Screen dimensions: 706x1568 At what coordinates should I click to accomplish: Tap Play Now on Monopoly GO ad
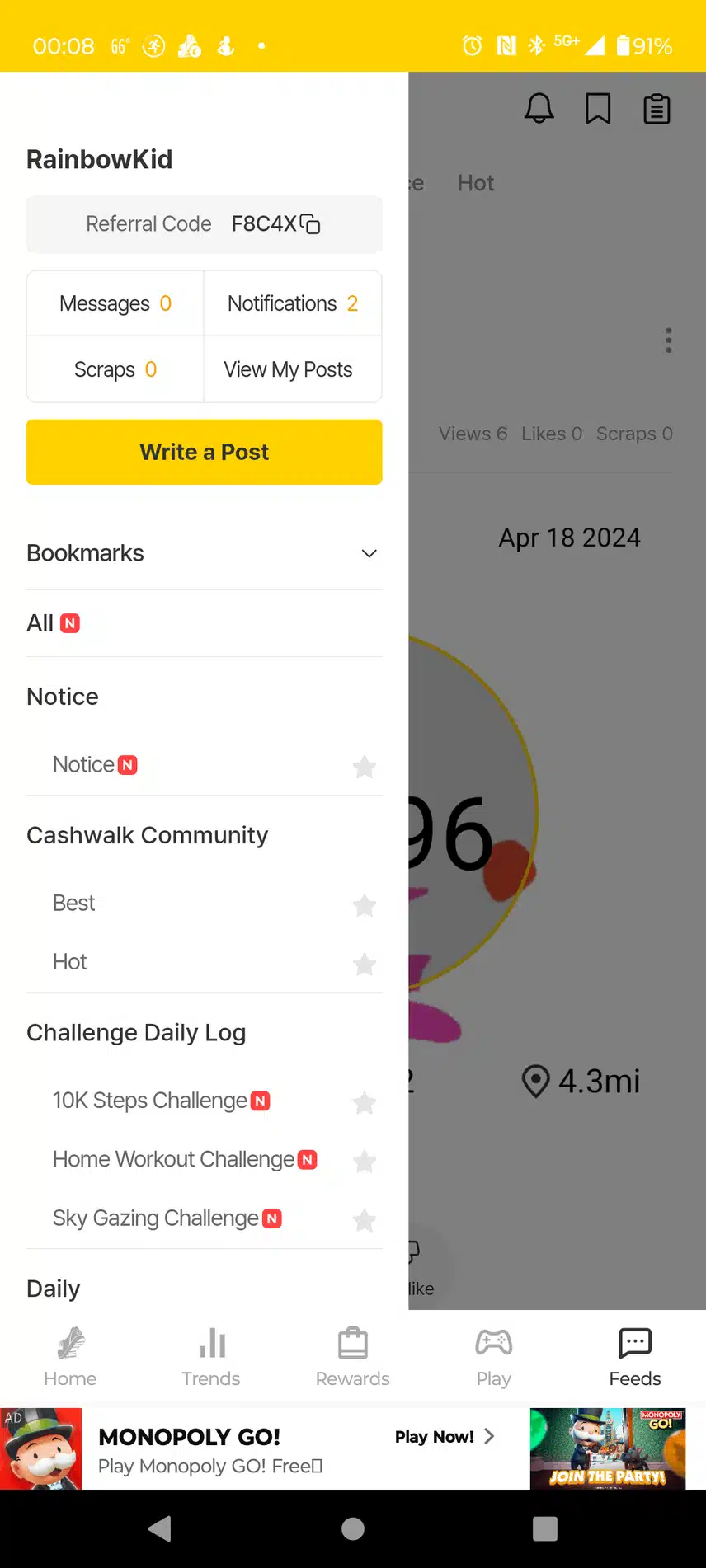tap(444, 1437)
